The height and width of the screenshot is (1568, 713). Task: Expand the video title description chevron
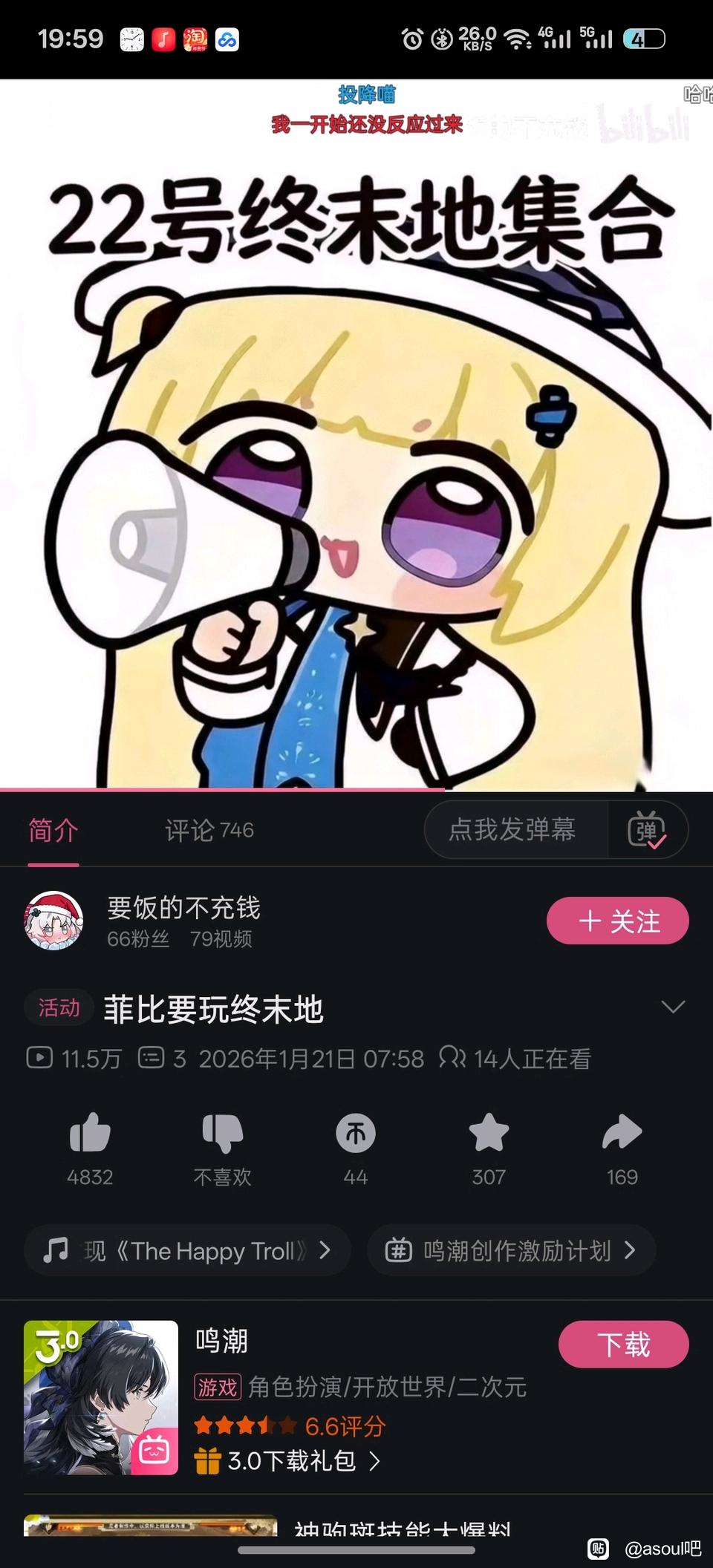click(x=673, y=1007)
